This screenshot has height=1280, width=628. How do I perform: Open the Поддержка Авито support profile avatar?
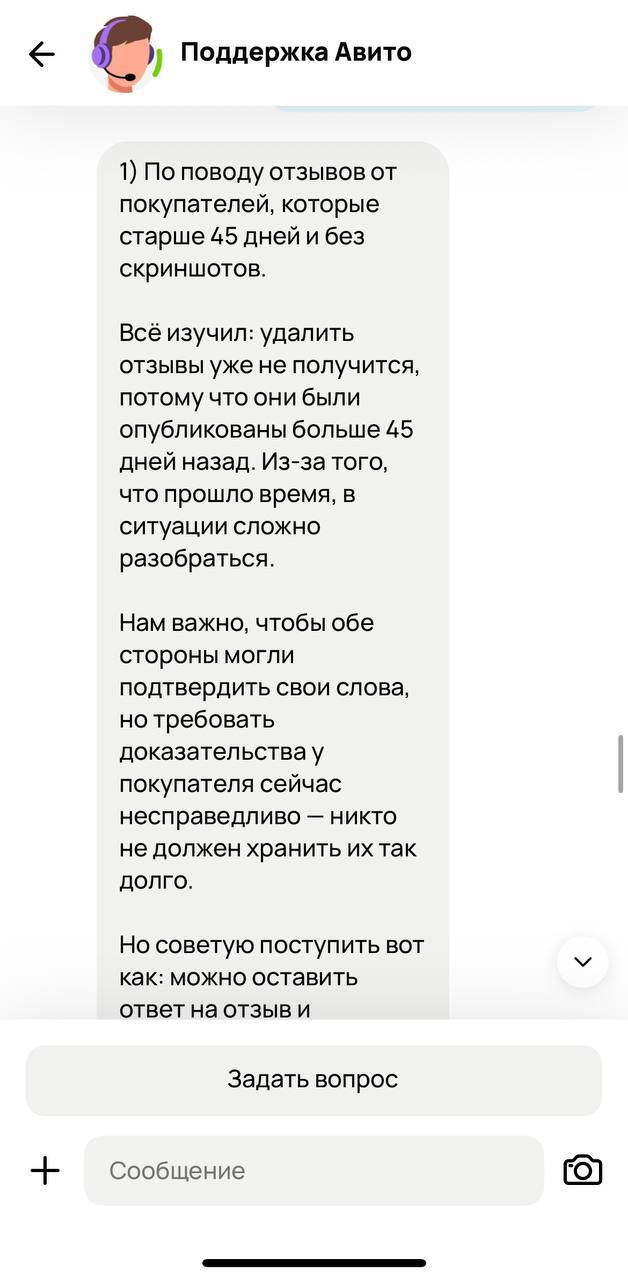tap(125, 54)
